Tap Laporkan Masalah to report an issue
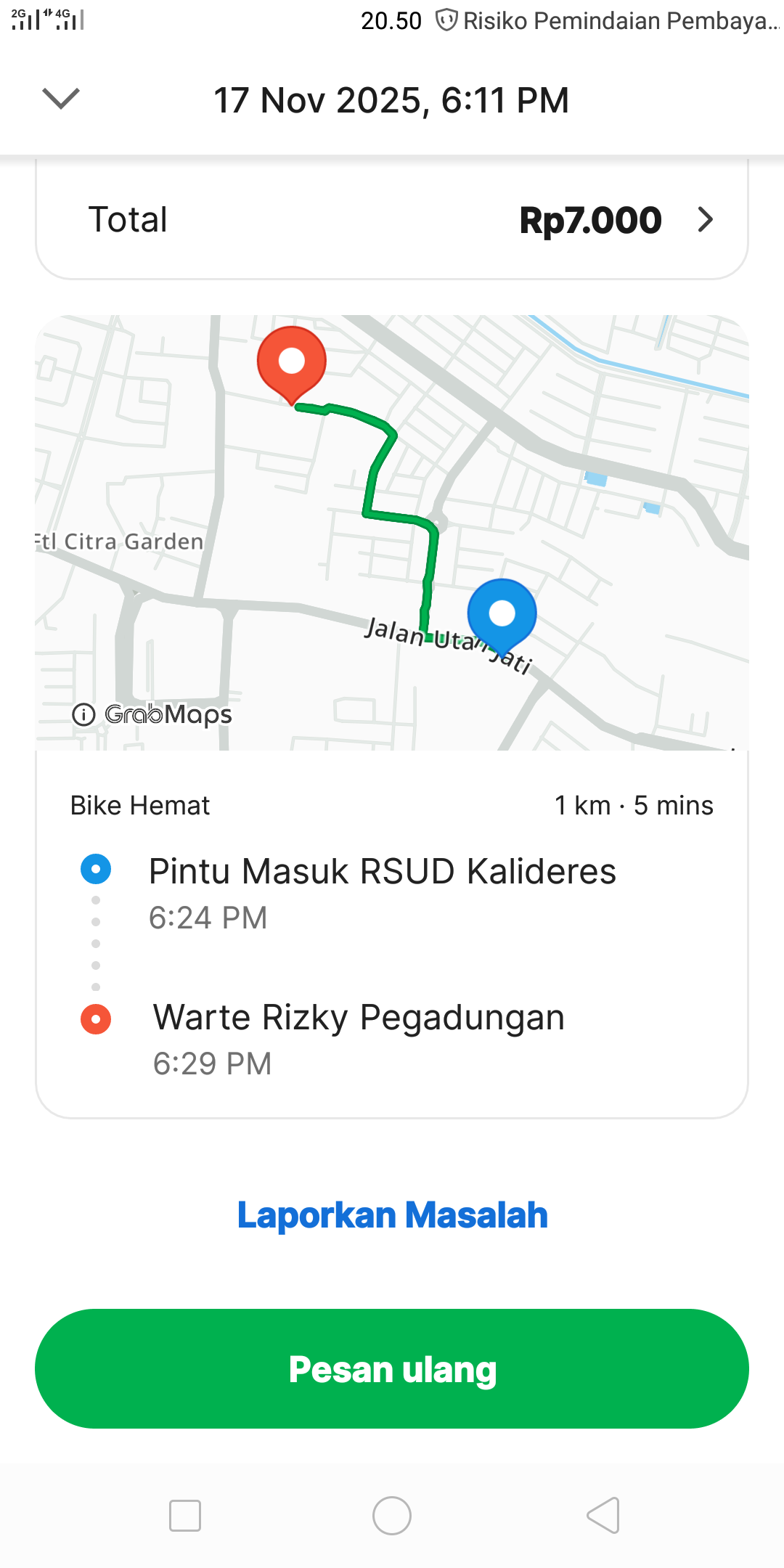 [x=392, y=1215]
